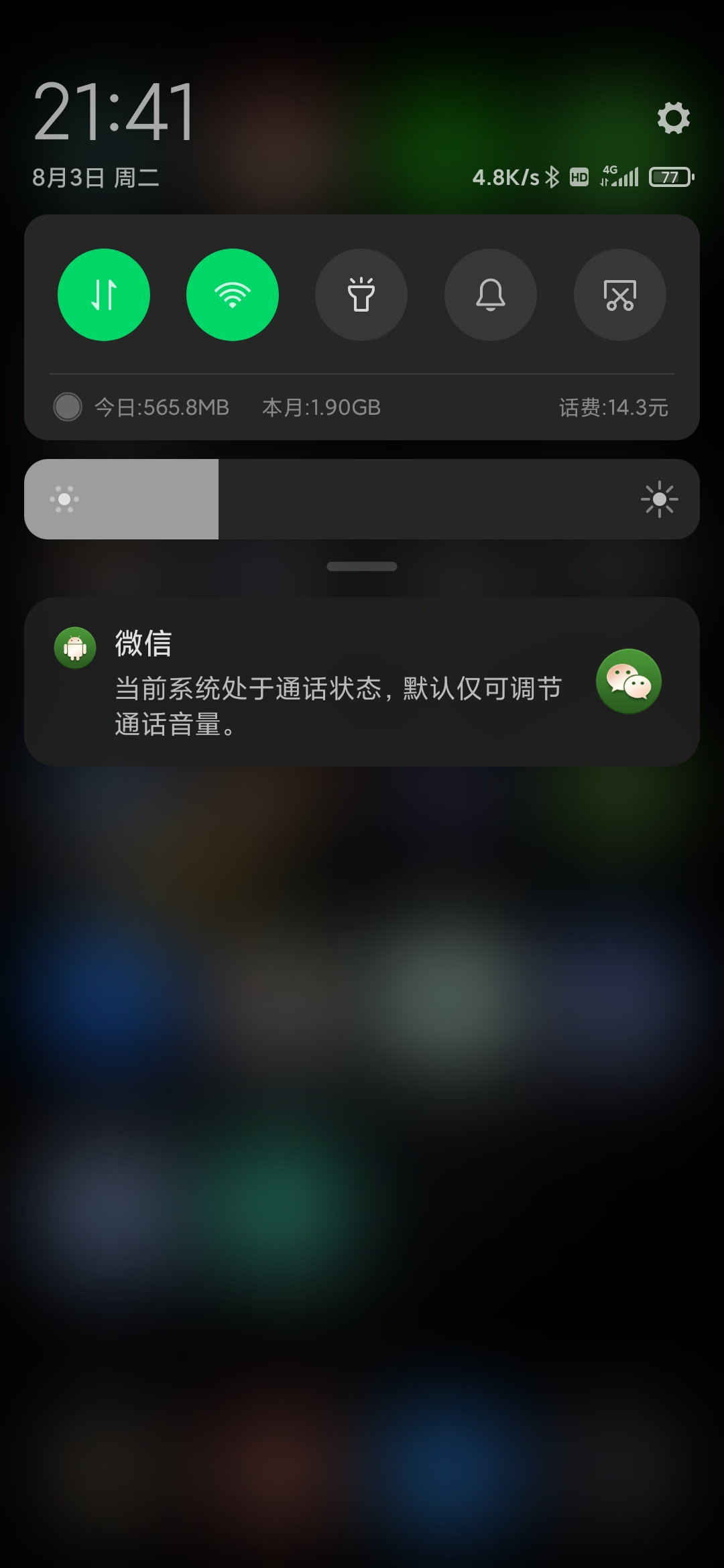This screenshot has height=1568, width=724.
Task: Tap the brightness slider bar
Action: pos(362,499)
